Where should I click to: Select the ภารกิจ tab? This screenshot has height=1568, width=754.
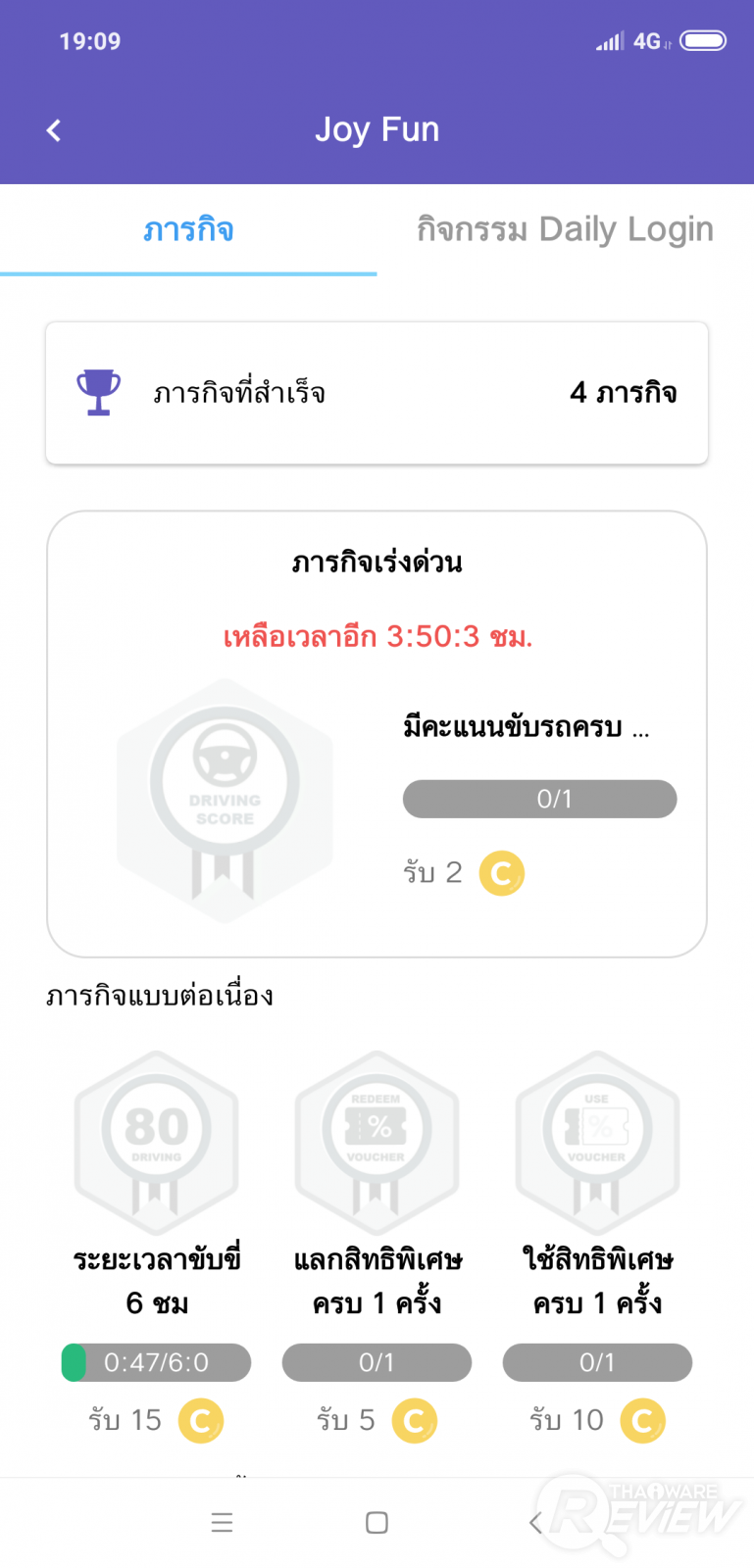pos(188,229)
